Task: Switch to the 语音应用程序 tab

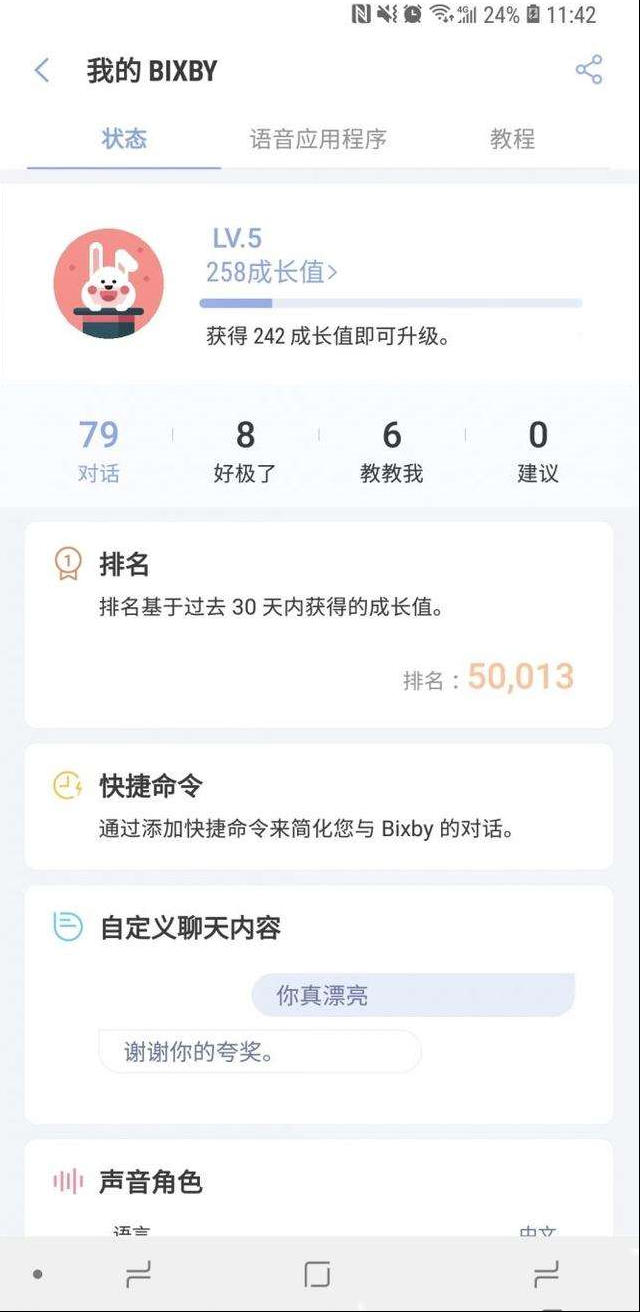Action: point(318,139)
